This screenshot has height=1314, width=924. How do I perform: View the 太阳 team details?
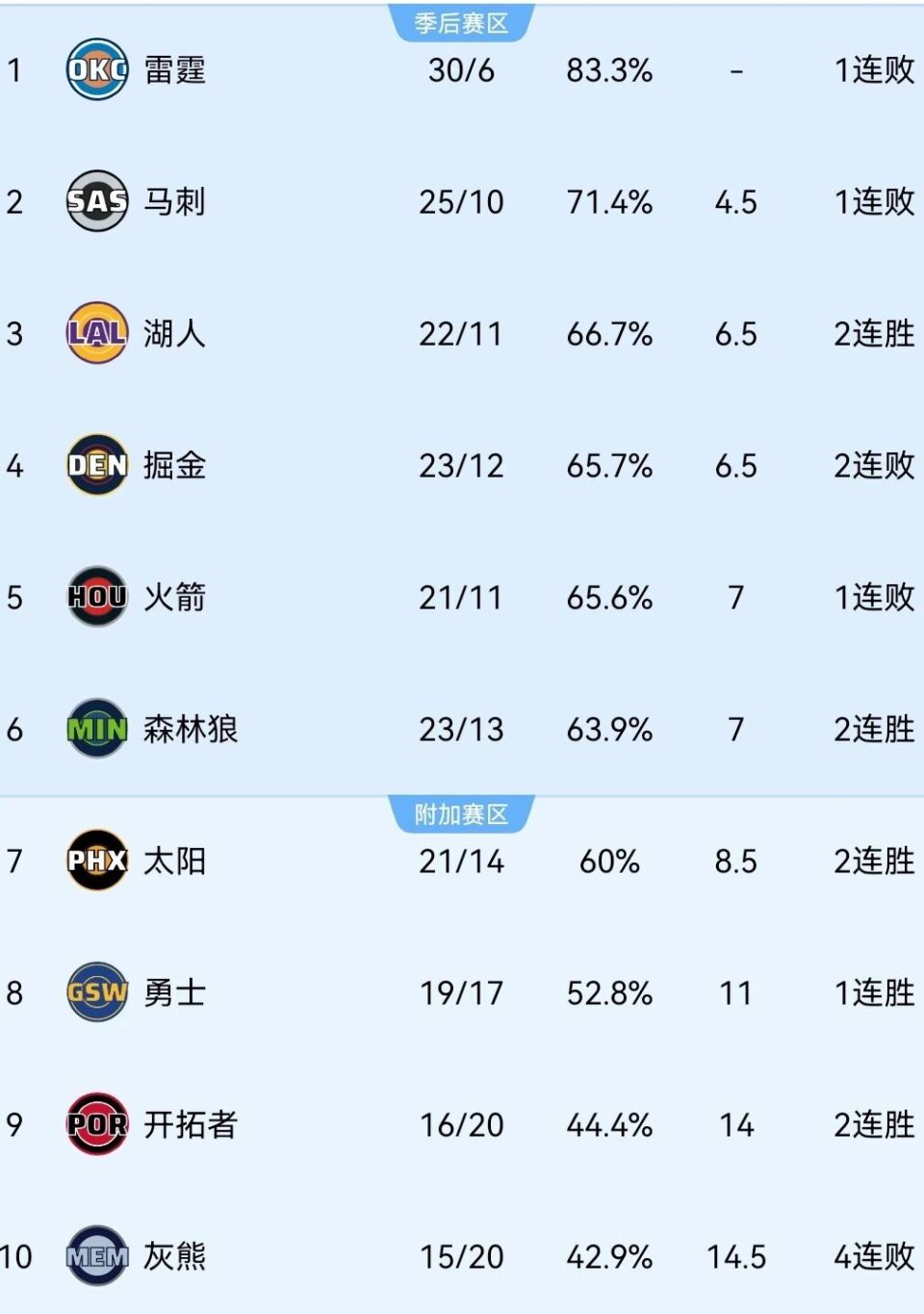[x=174, y=862]
